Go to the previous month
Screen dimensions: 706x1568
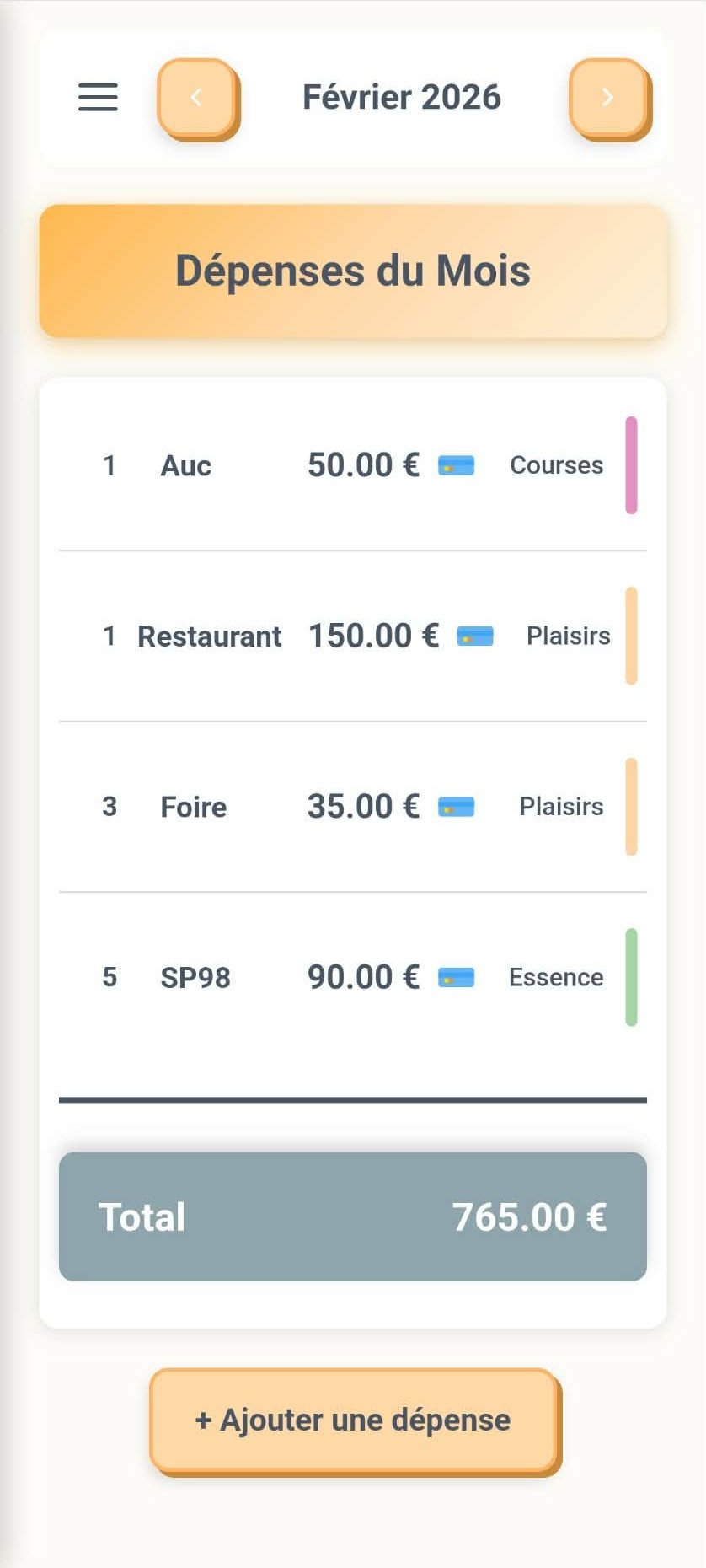click(196, 97)
